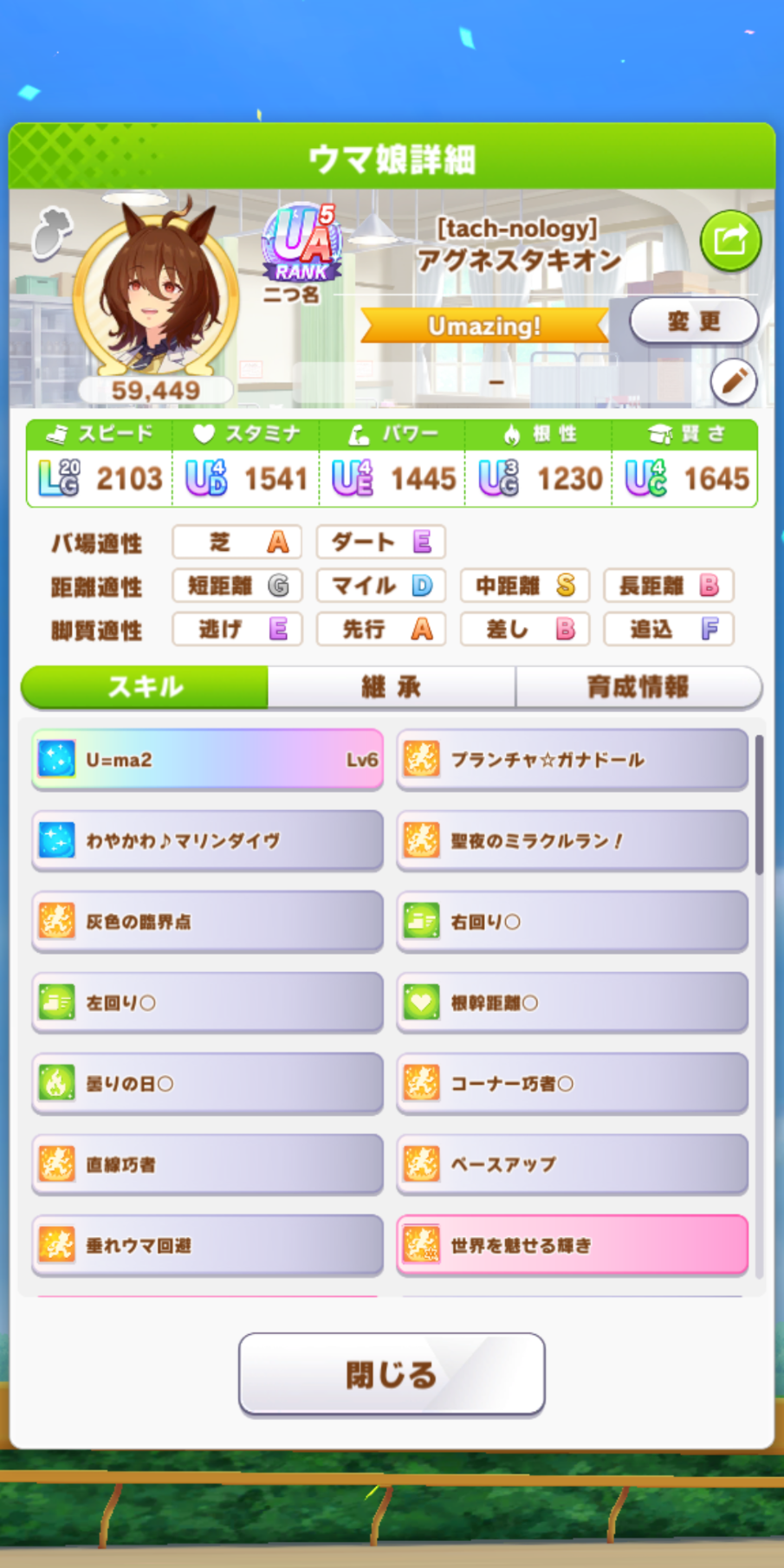This screenshot has height=1568, width=784.
Task: View the わやかわ♪マリンダイヴ skill
Action: click(208, 840)
